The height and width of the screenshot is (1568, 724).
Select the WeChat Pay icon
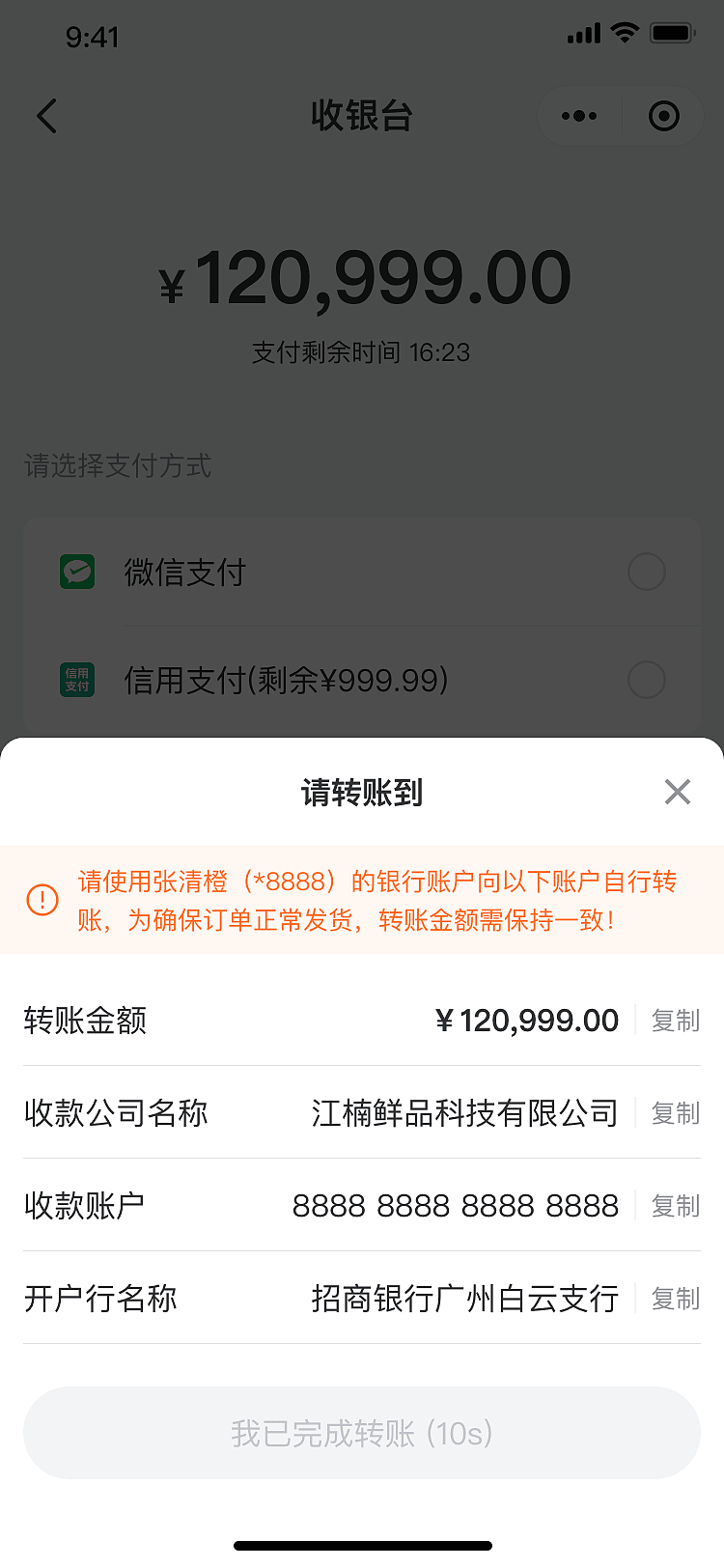[77, 572]
